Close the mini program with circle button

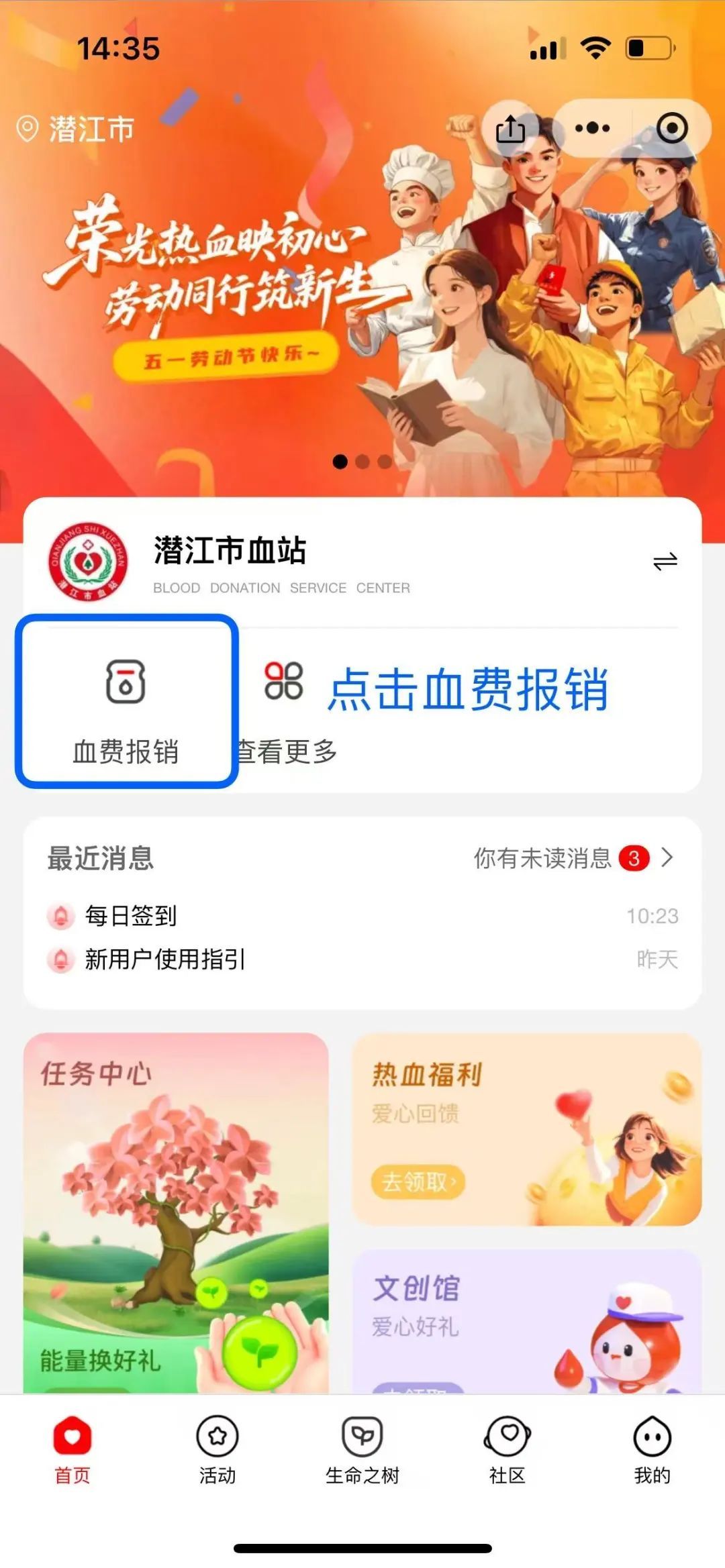tap(671, 128)
